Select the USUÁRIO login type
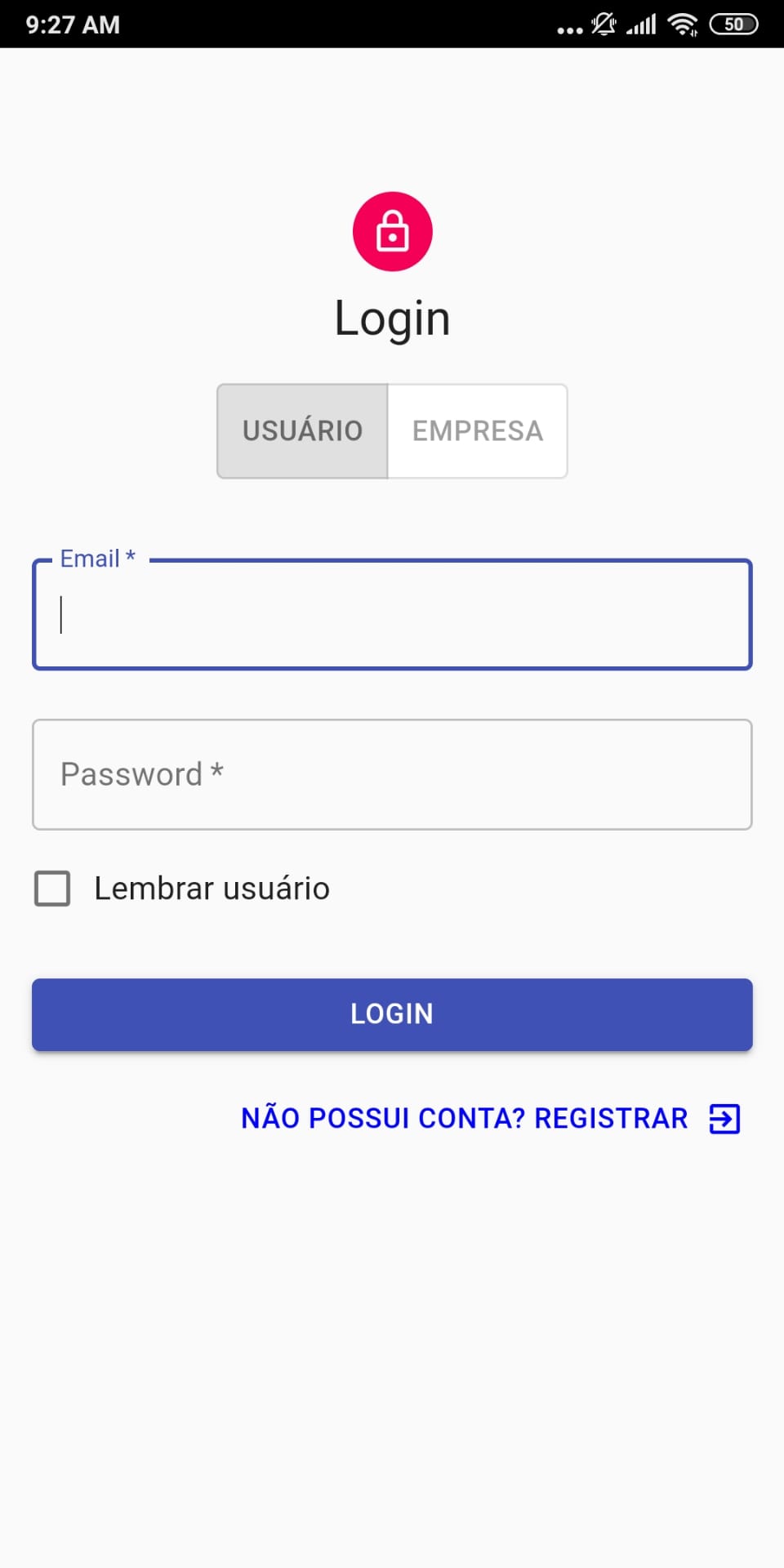 pos(302,430)
